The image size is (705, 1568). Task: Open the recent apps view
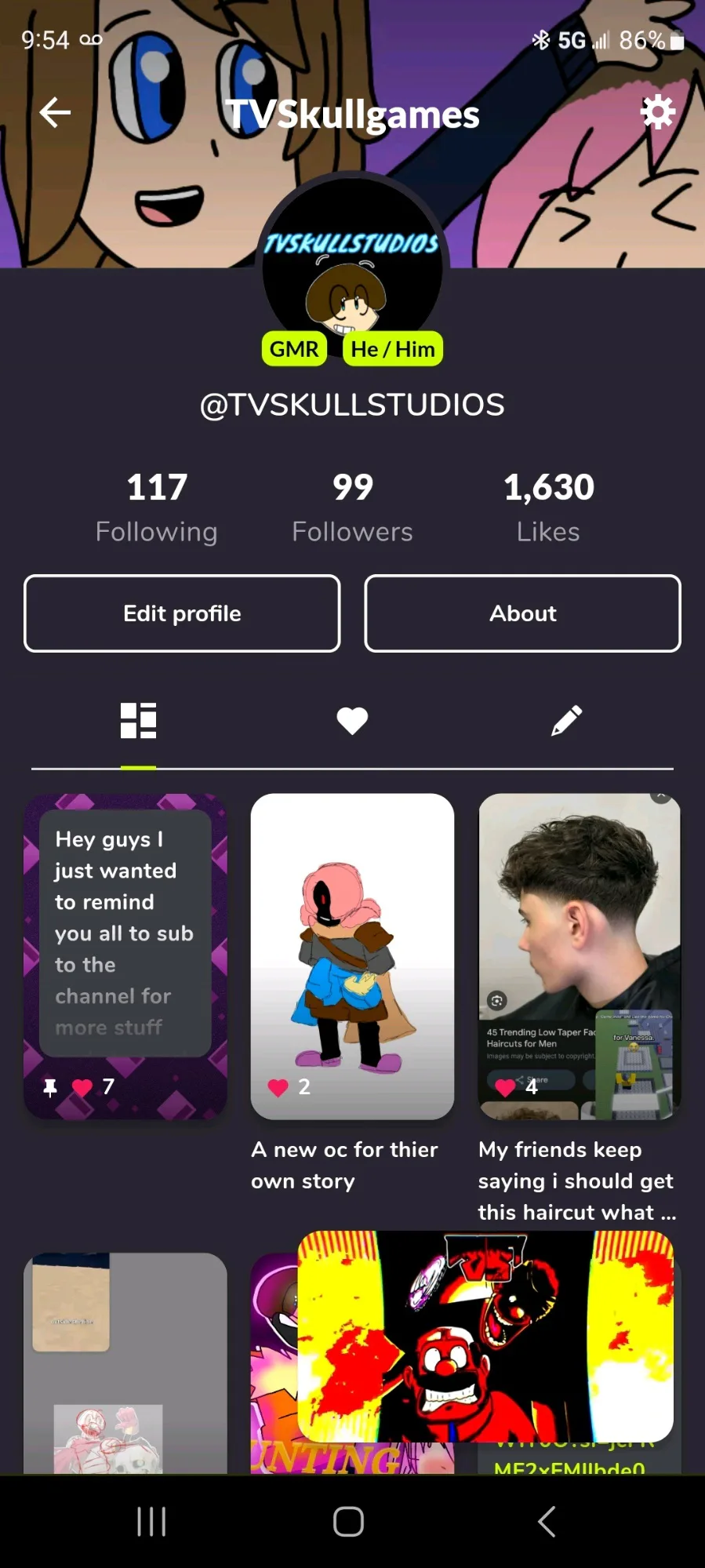coord(151,1522)
